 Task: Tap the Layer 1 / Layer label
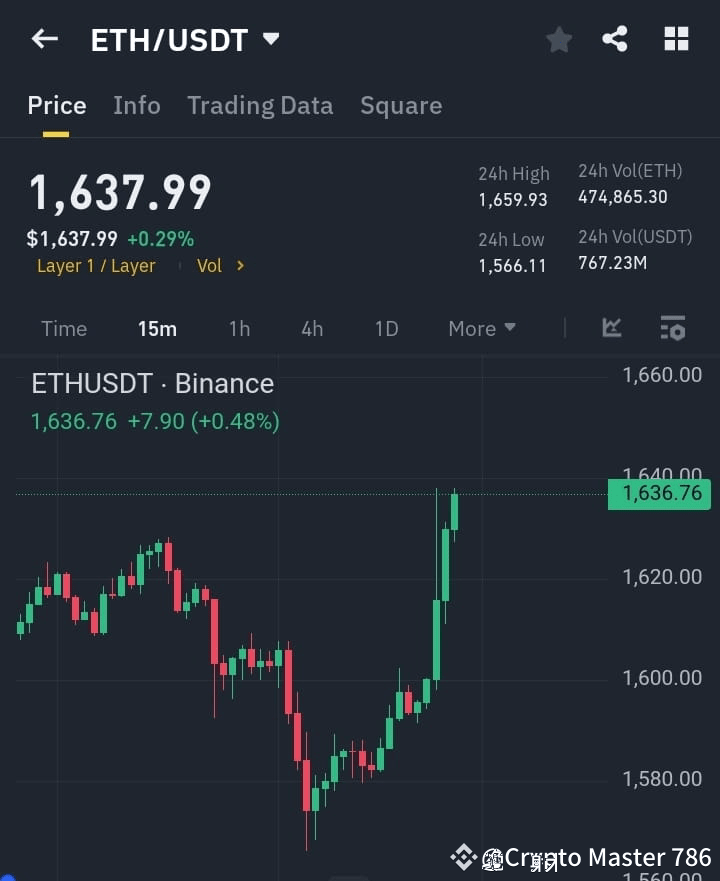coord(96,266)
